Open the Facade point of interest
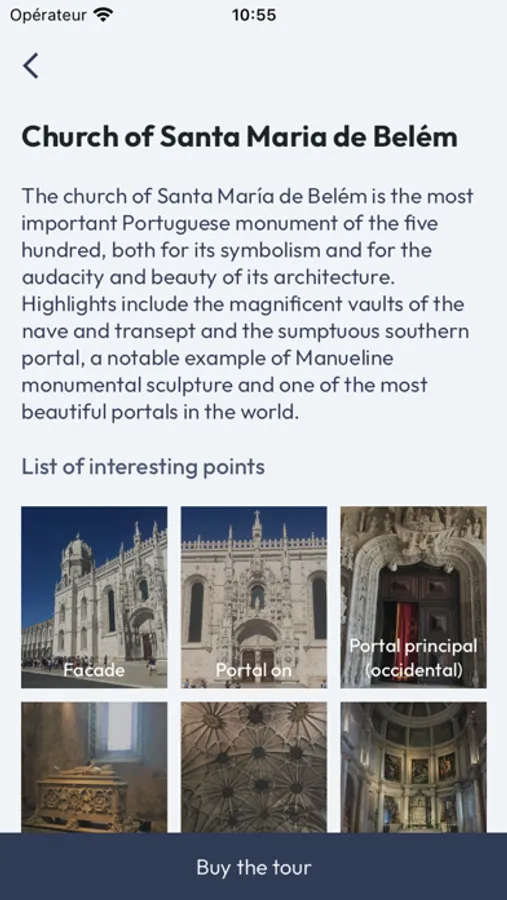 [94, 597]
